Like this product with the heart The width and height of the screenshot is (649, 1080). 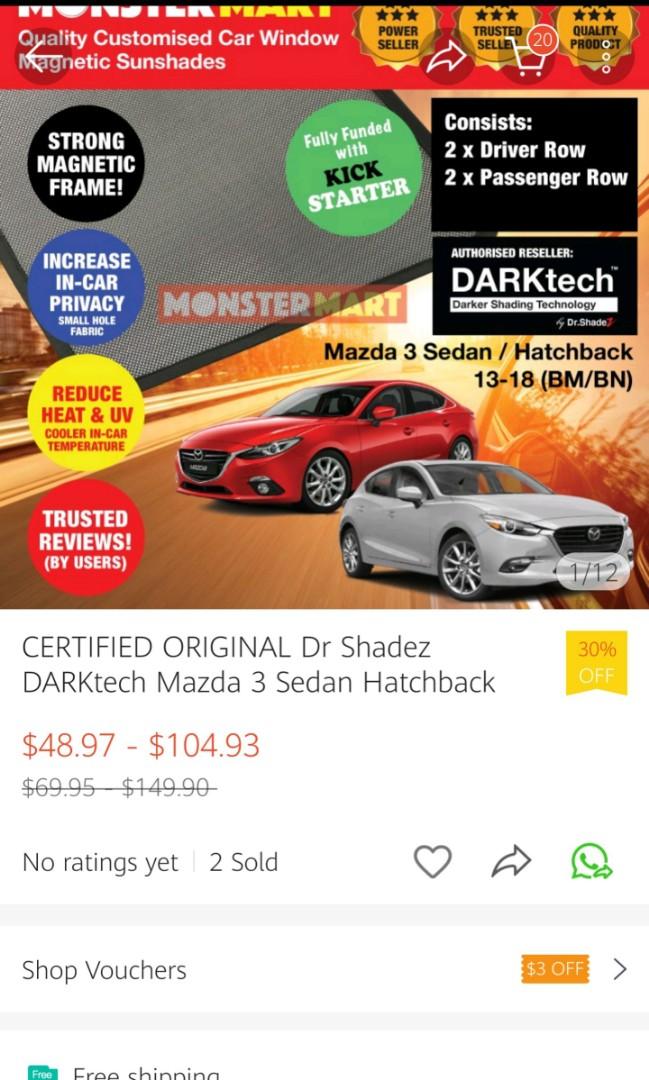point(432,861)
